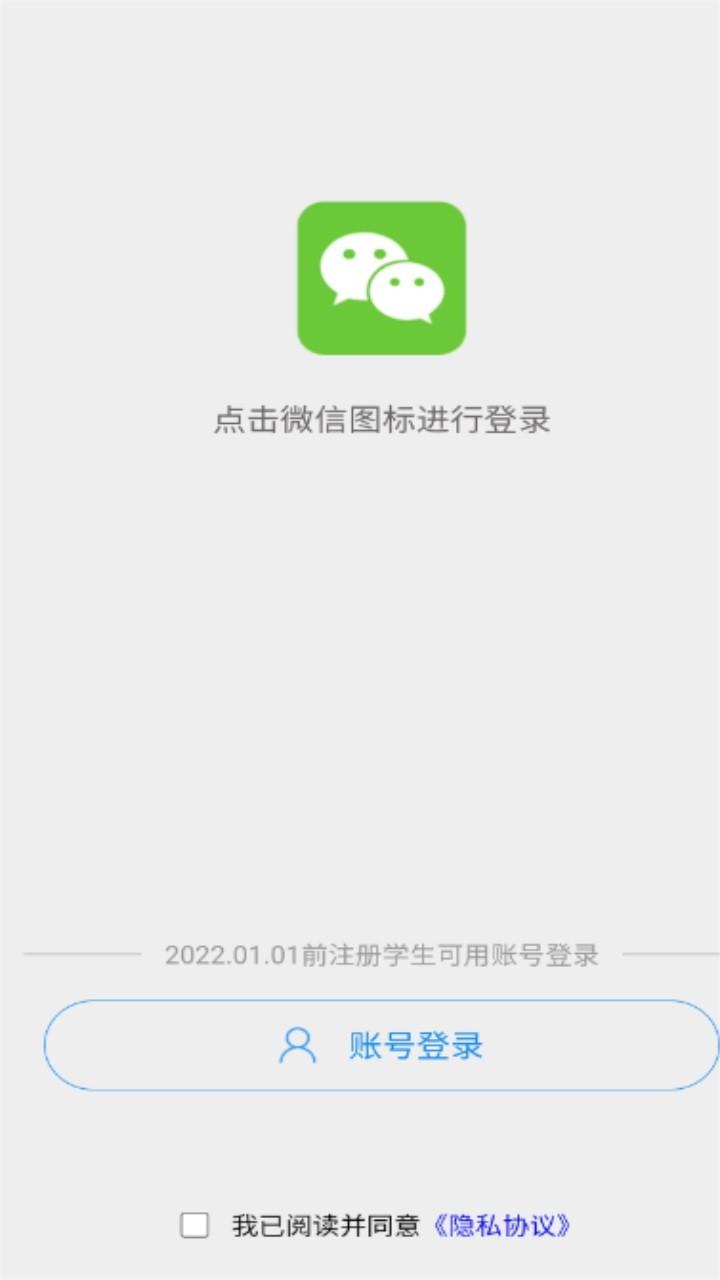Tap the chat bubble faces on the green icon
This screenshot has height=1280, width=720.
(378, 278)
